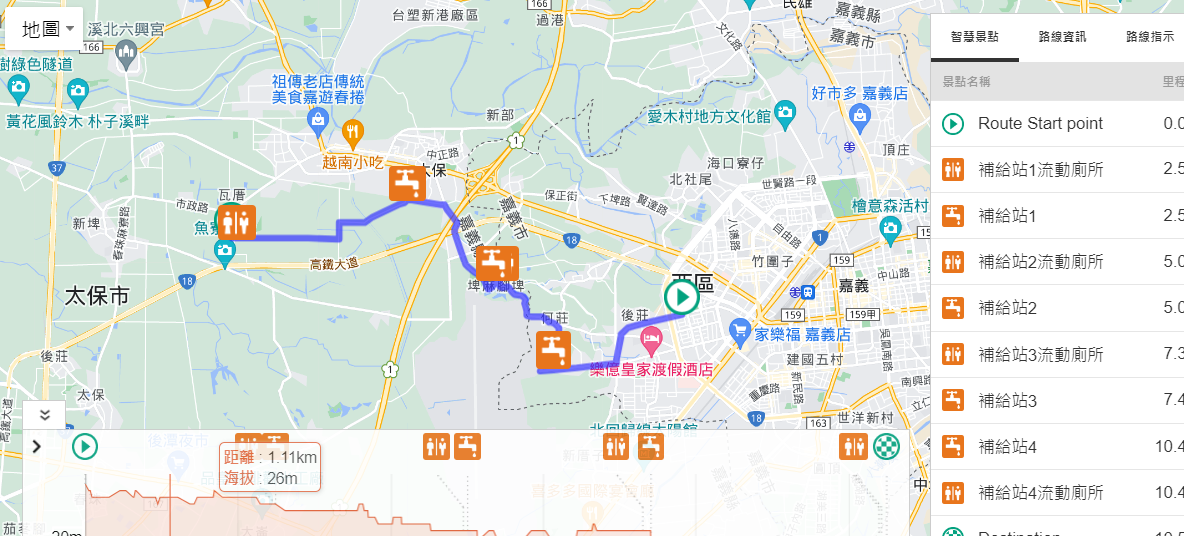This screenshot has width=1187, height=538.
Task: Switch to the 路線資訊 tab
Action: [1062, 37]
